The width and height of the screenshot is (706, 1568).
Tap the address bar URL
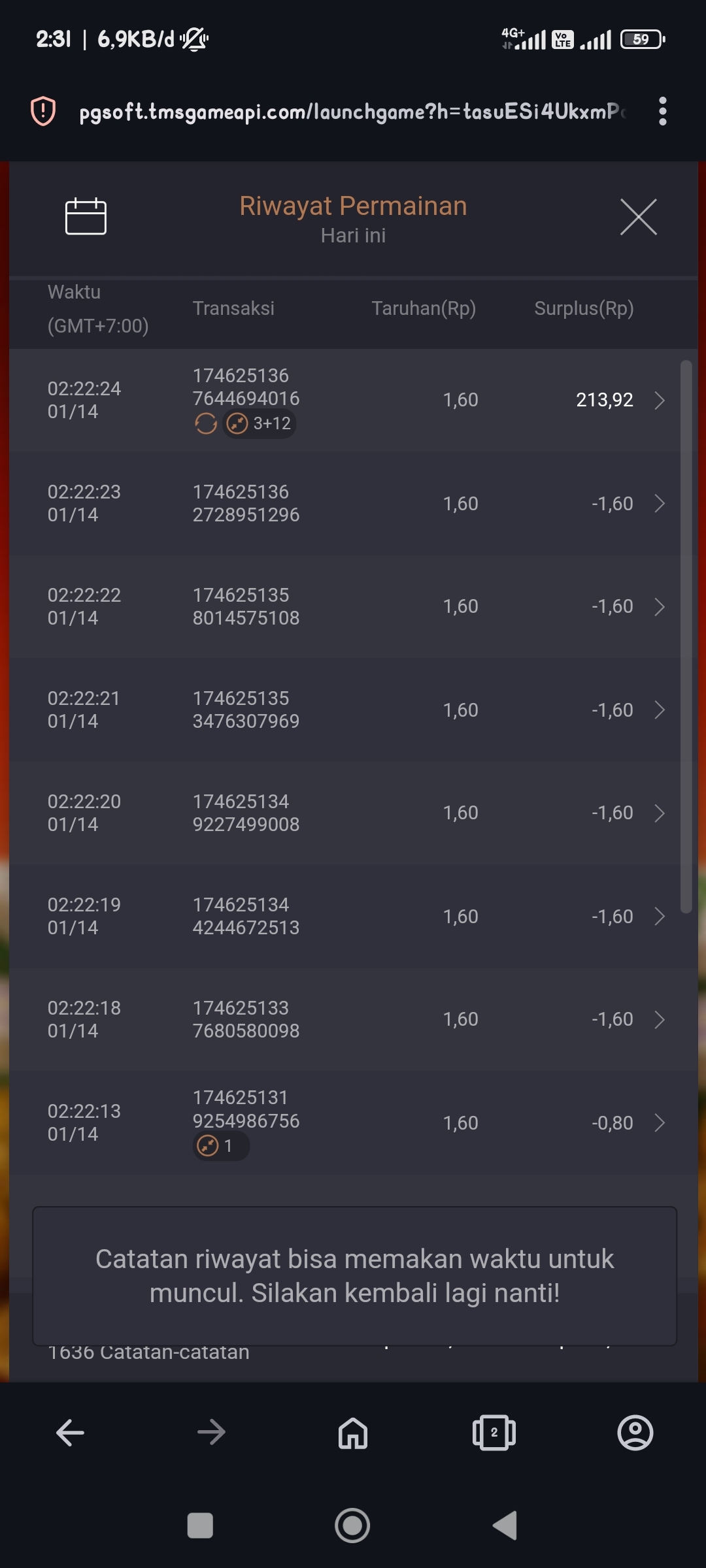[x=352, y=112]
